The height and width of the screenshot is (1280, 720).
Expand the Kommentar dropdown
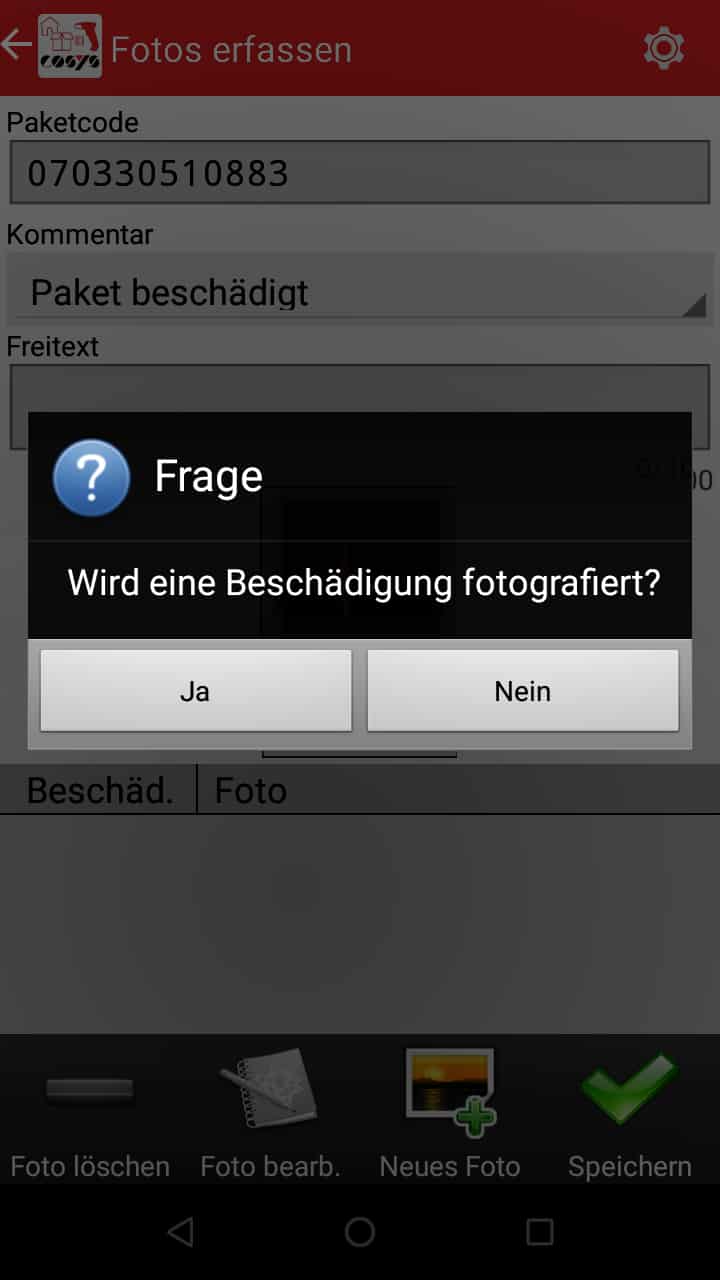point(359,292)
